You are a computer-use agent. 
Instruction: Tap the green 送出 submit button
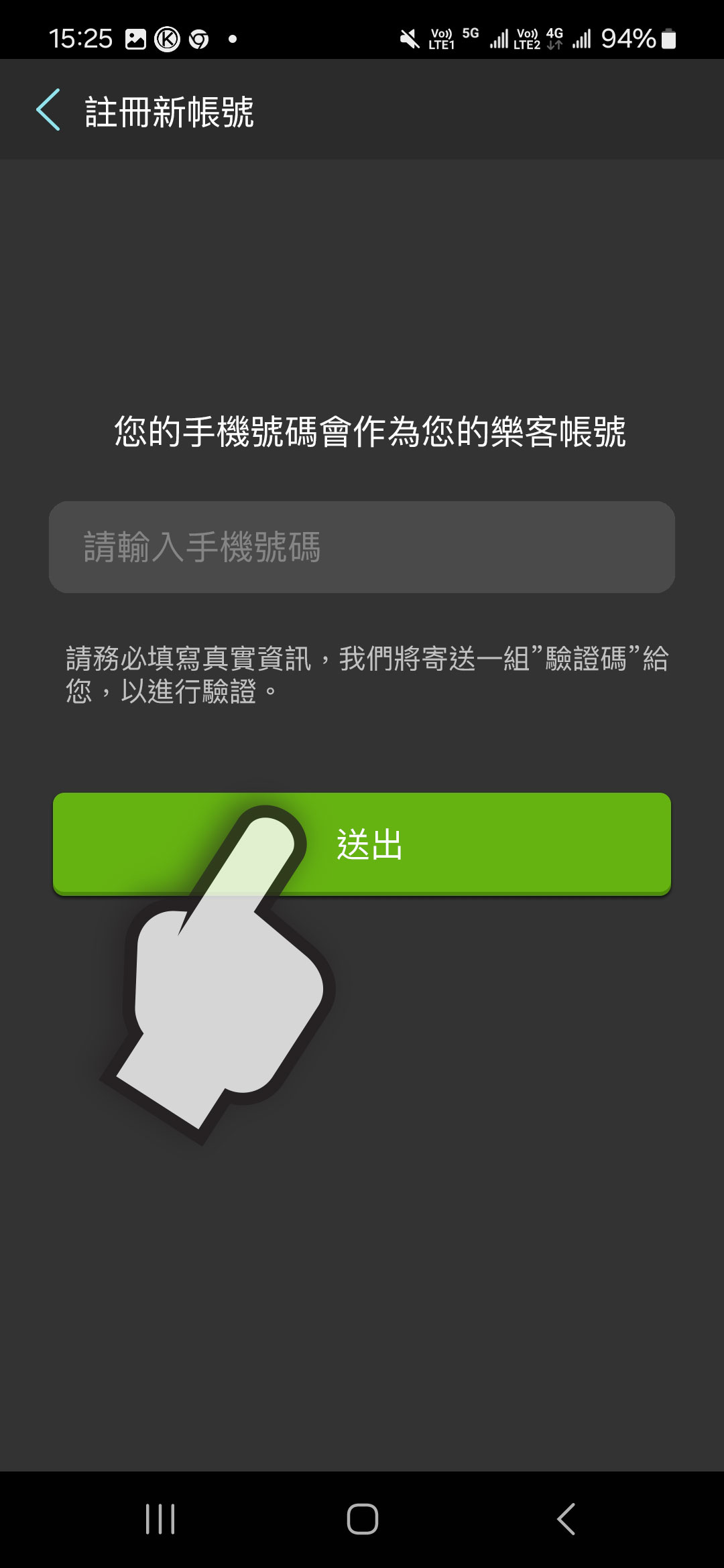tap(469, 843)
